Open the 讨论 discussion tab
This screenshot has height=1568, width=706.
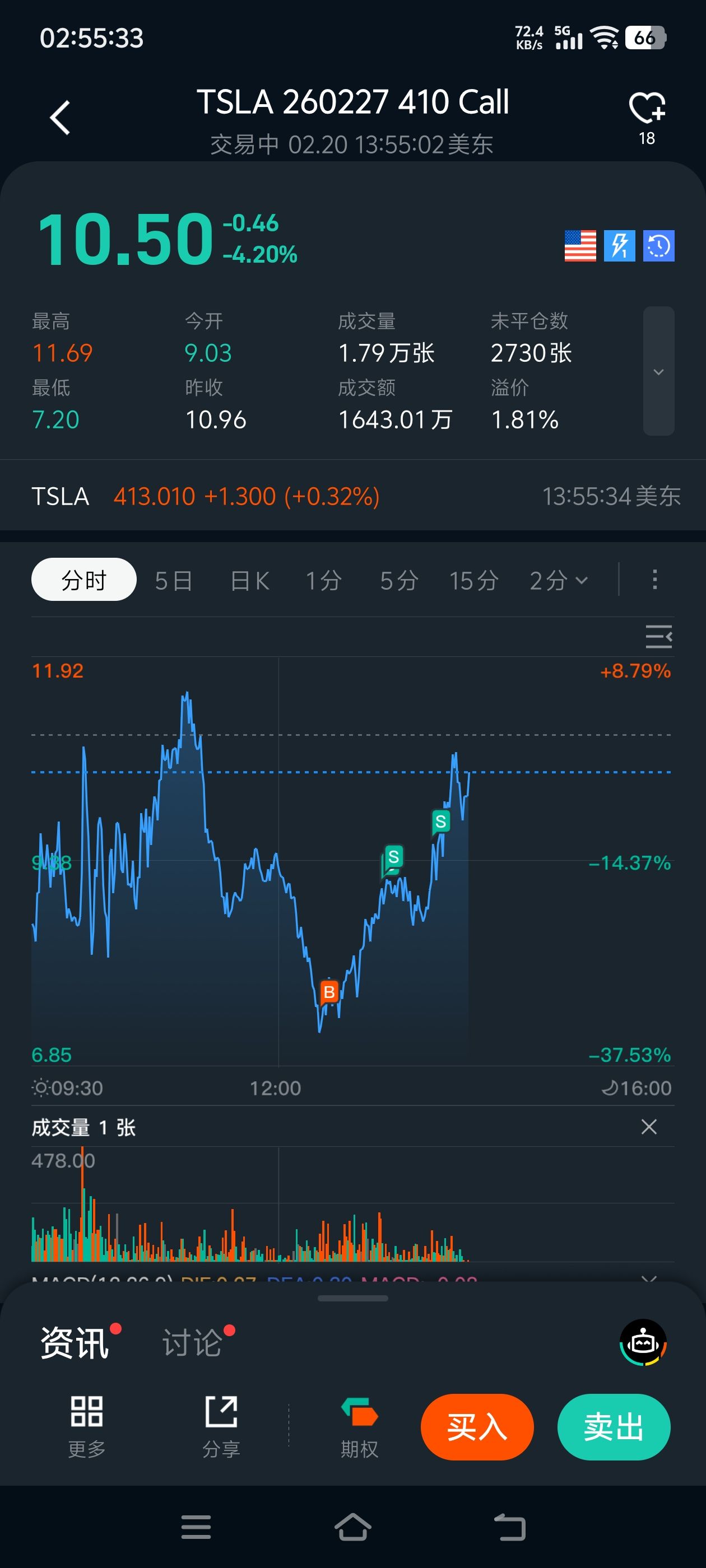click(x=192, y=1343)
